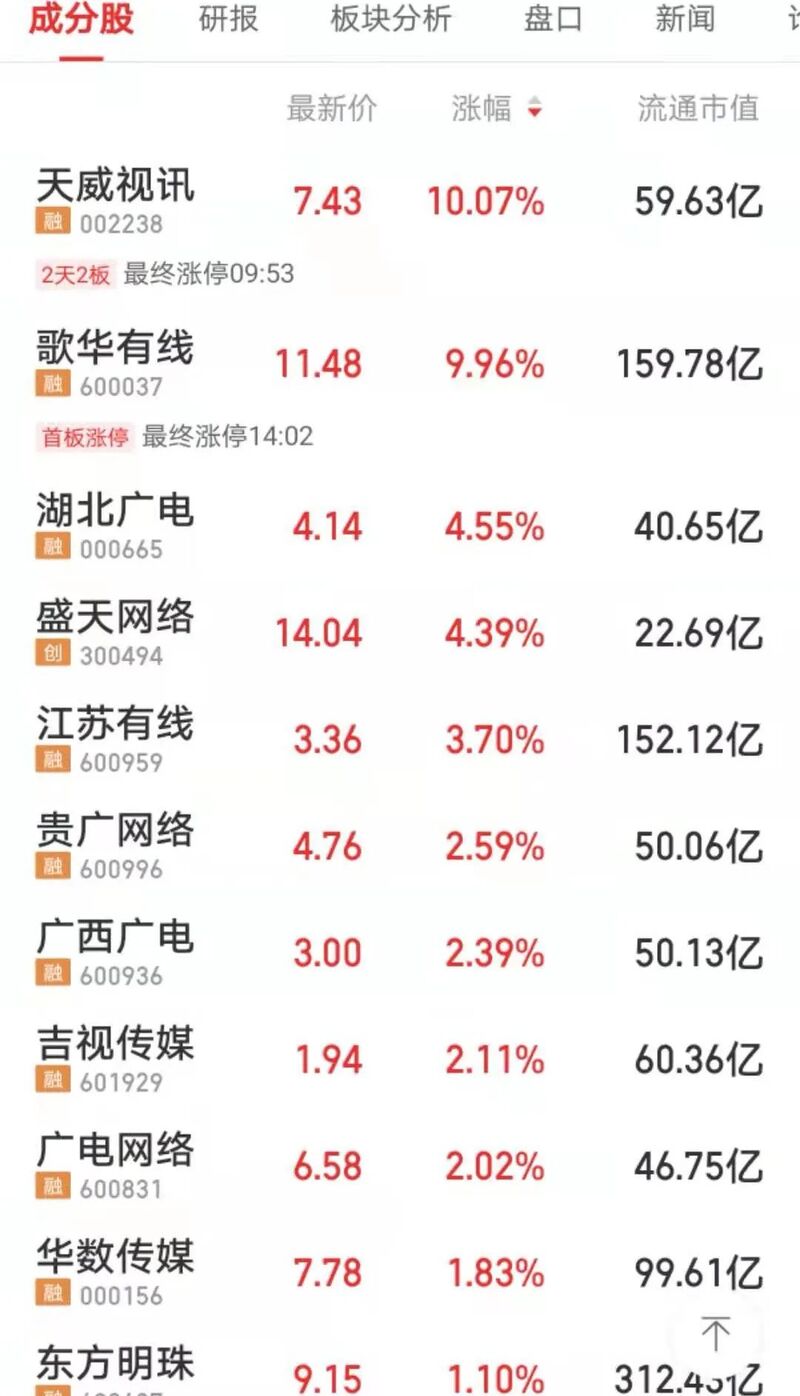Viewport: 800px width, 1396px height.
Task: Stay on the 成分股 tab
Action: pyautogui.click(x=80, y=19)
